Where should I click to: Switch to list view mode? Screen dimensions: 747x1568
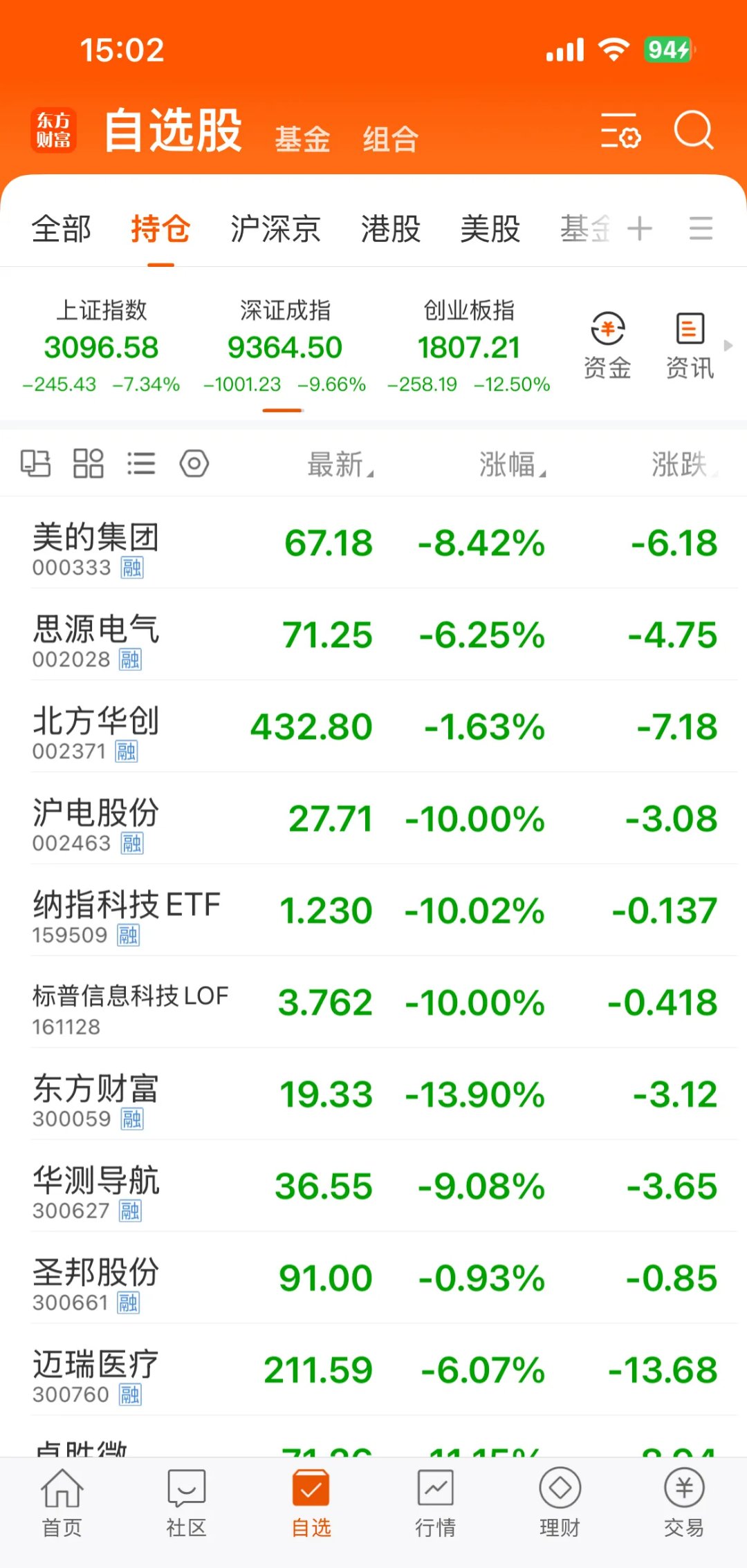(x=142, y=463)
